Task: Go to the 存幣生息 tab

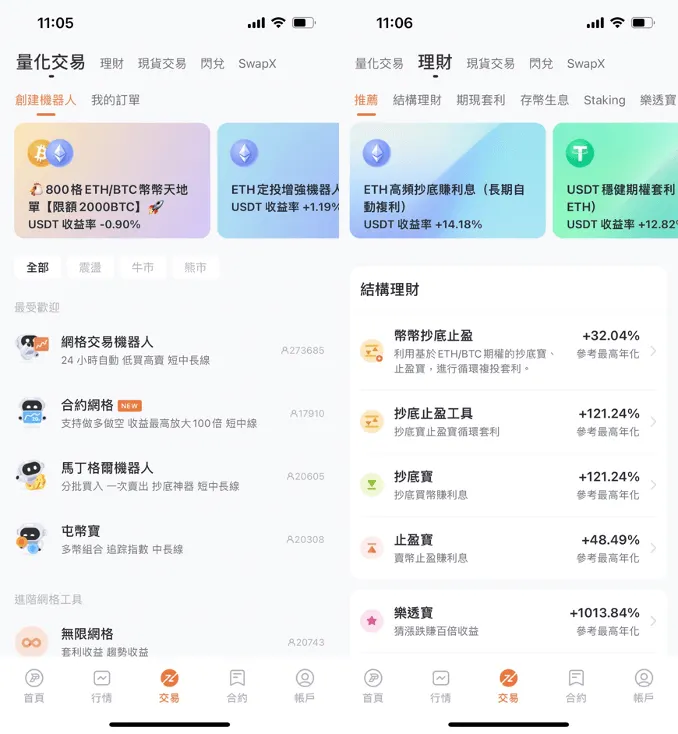Action: point(544,100)
